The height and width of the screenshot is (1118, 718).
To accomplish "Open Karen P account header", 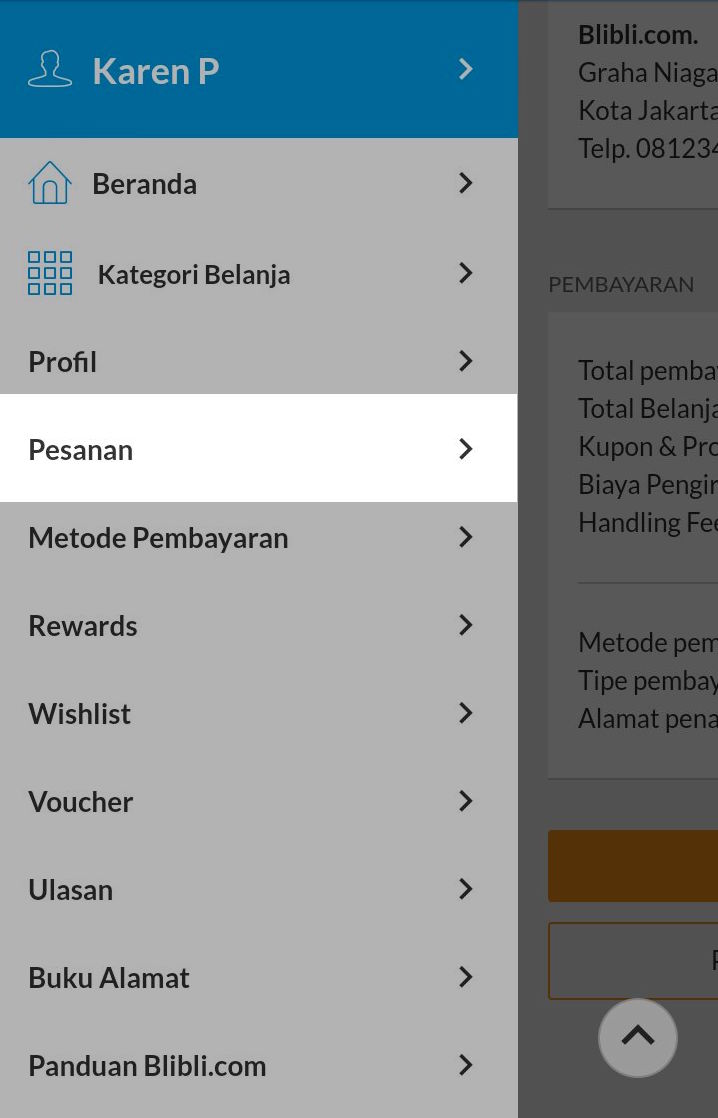I will [x=258, y=70].
